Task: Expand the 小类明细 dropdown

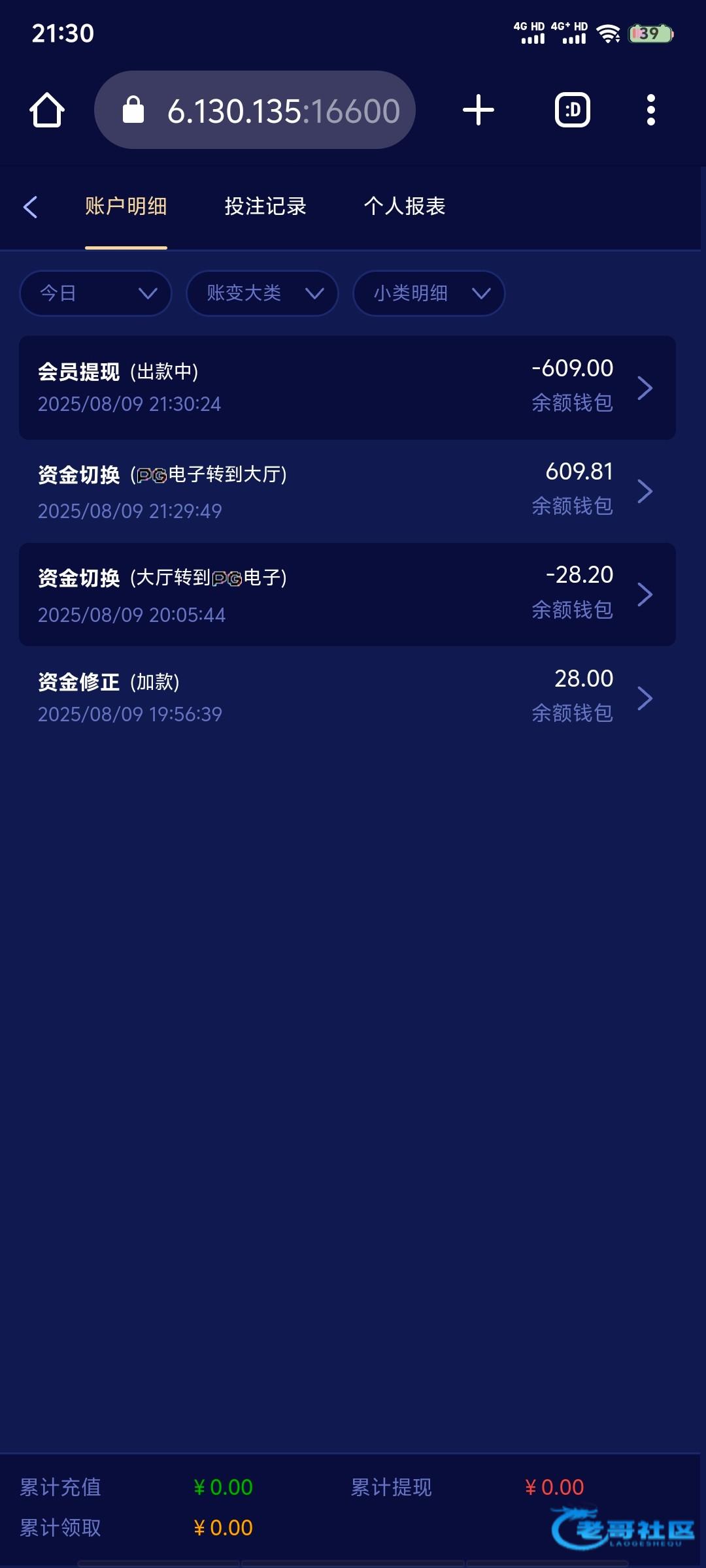Action: click(429, 293)
